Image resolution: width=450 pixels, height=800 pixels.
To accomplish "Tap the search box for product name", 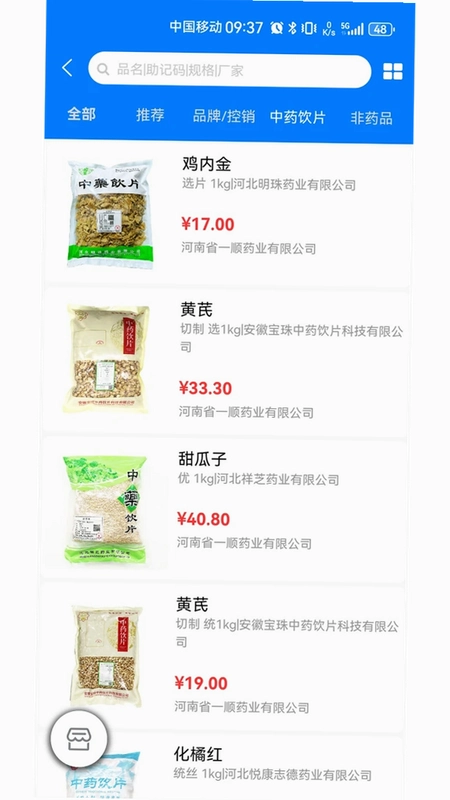I will [x=230, y=70].
